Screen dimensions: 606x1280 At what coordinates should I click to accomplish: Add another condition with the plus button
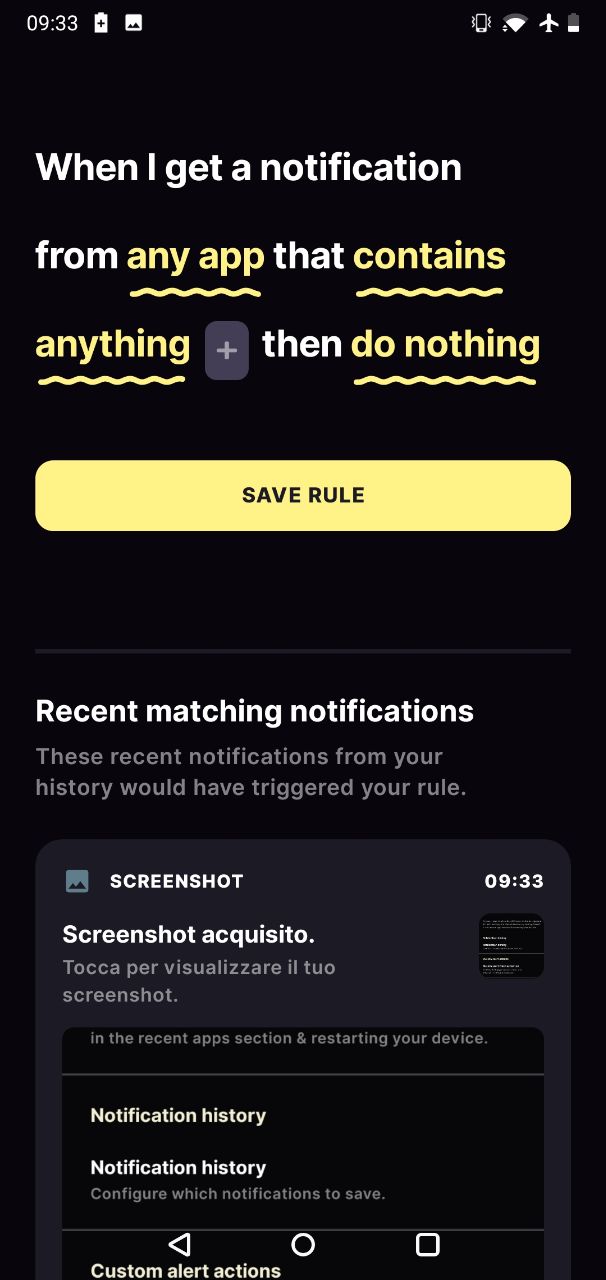pyautogui.click(x=227, y=351)
